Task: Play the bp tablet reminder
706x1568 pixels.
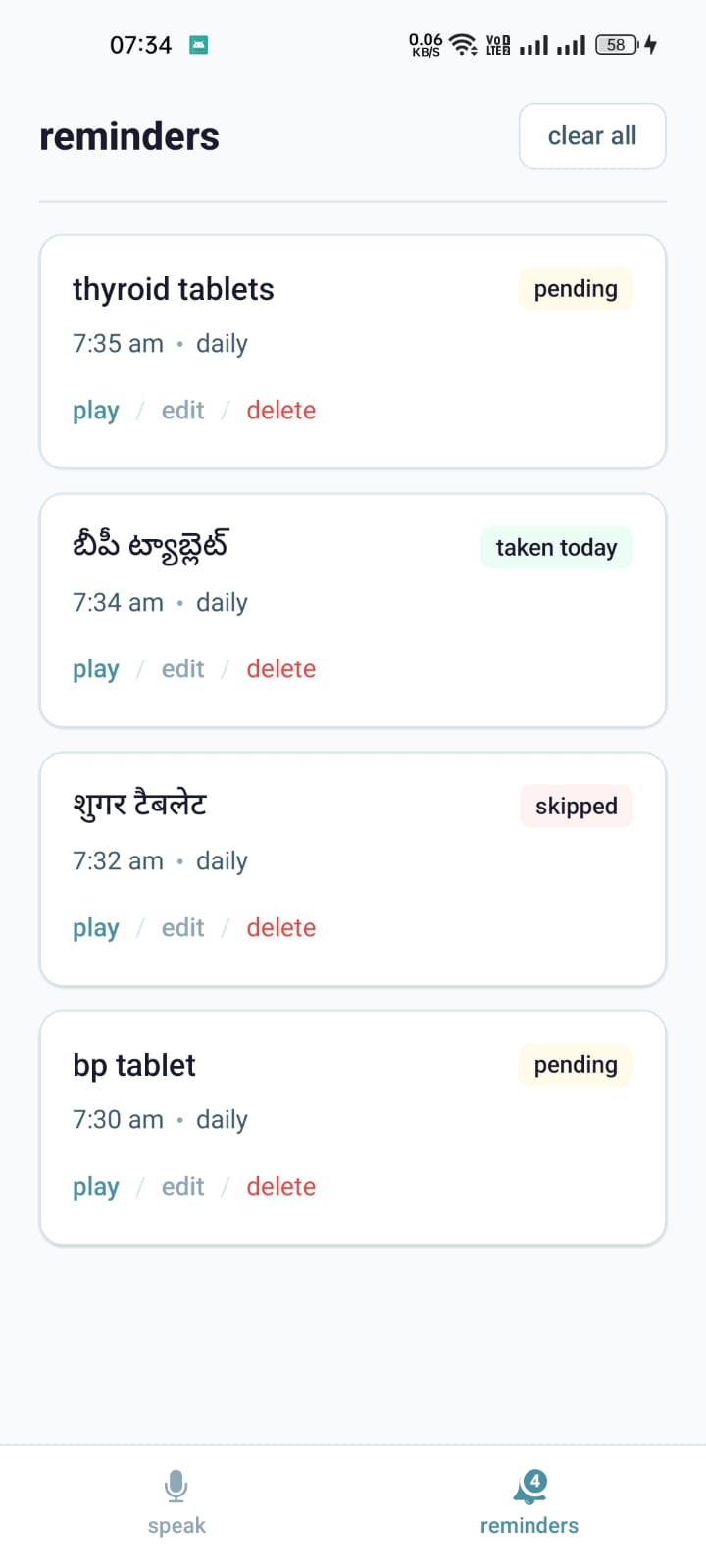Action: click(96, 1187)
